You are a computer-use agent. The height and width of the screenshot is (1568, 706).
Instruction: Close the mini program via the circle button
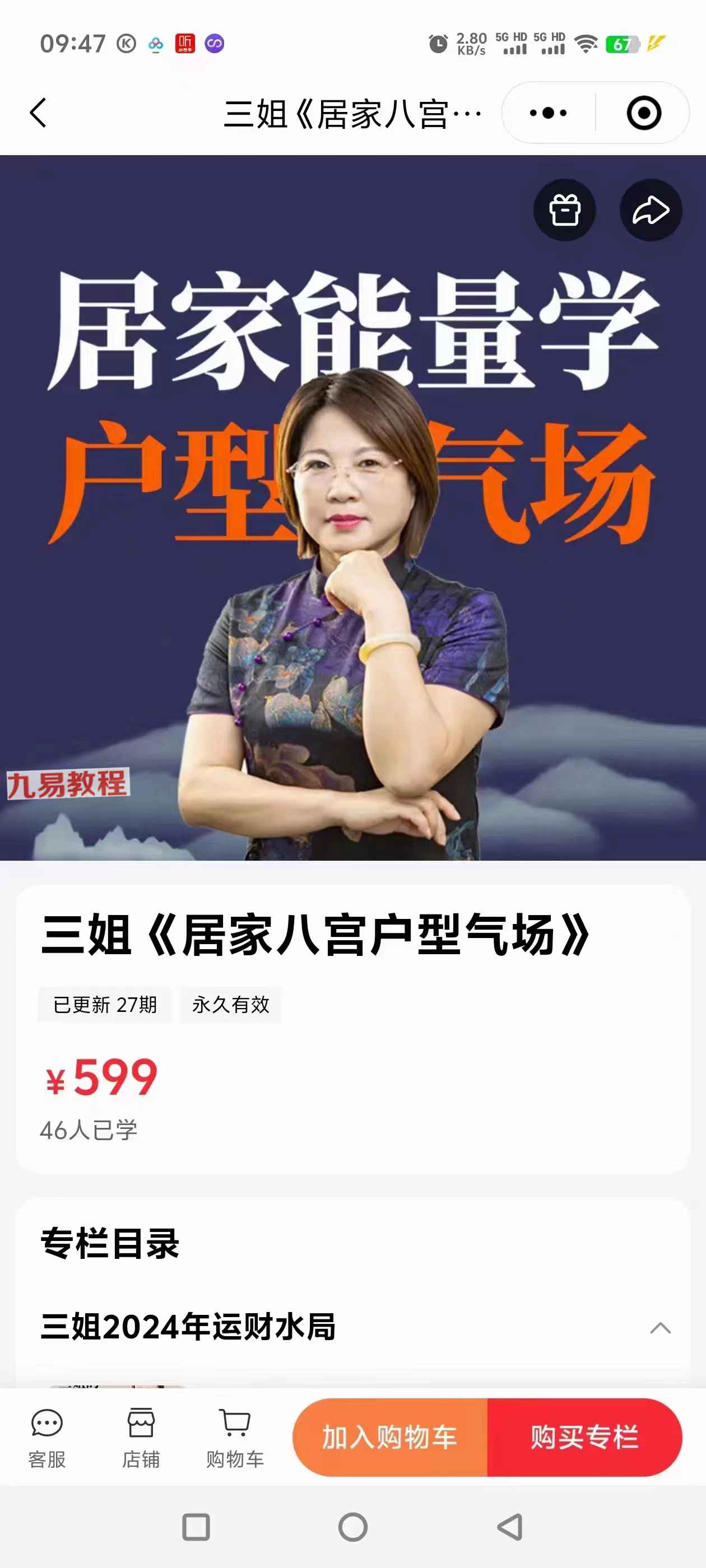tap(644, 113)
